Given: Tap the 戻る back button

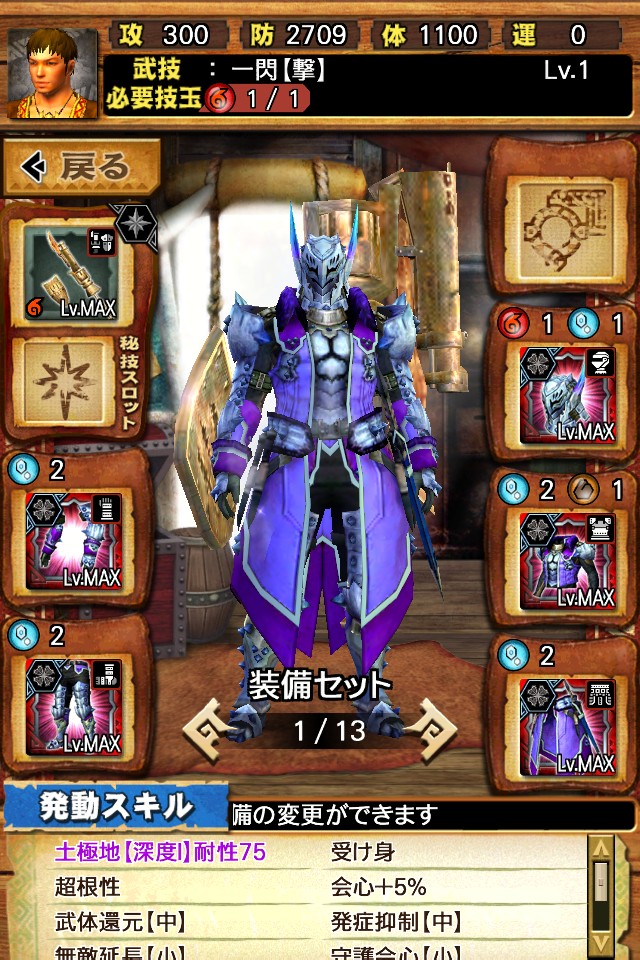Looking at the screenshot, I should (81, 167).
